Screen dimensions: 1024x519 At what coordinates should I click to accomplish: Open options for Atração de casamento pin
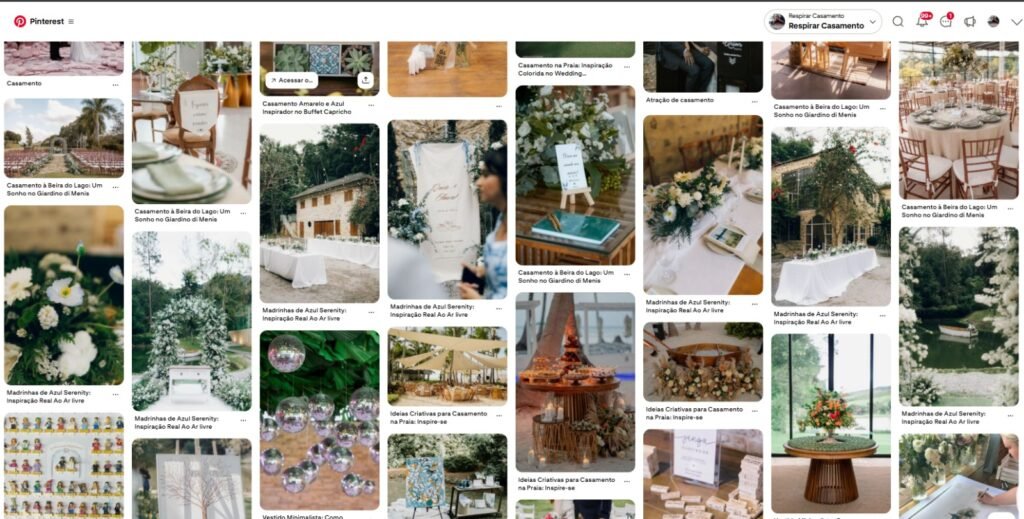tap(754, 100)
